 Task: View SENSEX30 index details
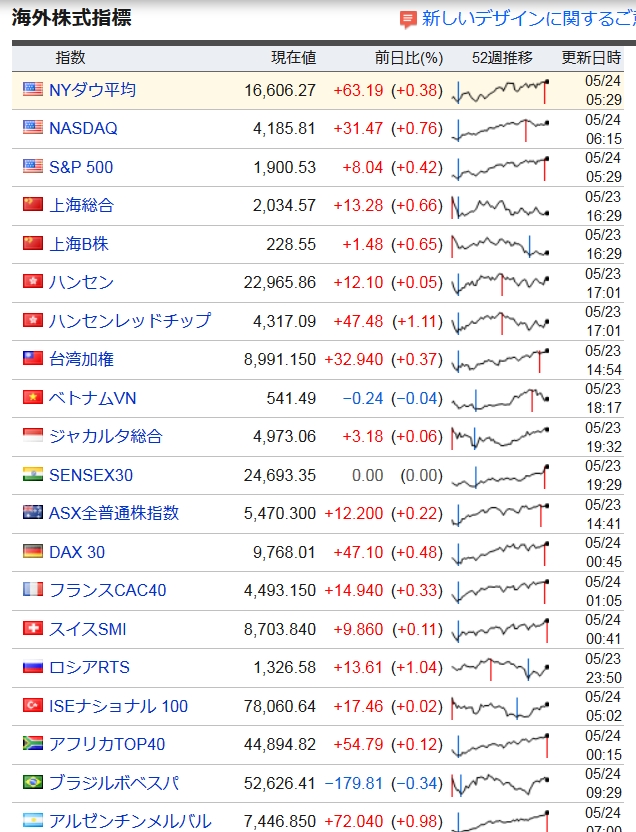click(91, 475)
